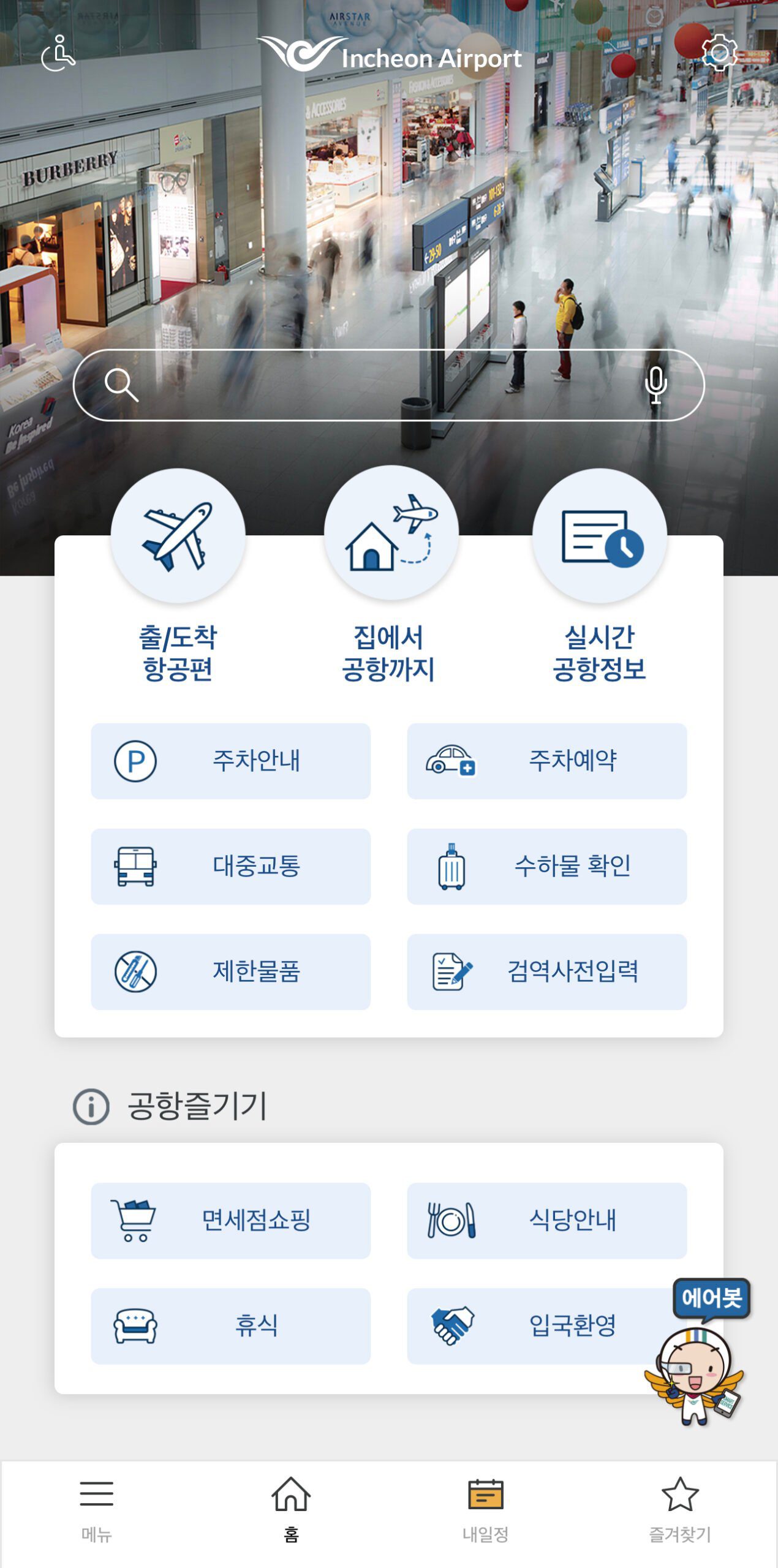Open 식당안내 restaurant guide

tap(546, 1220)
